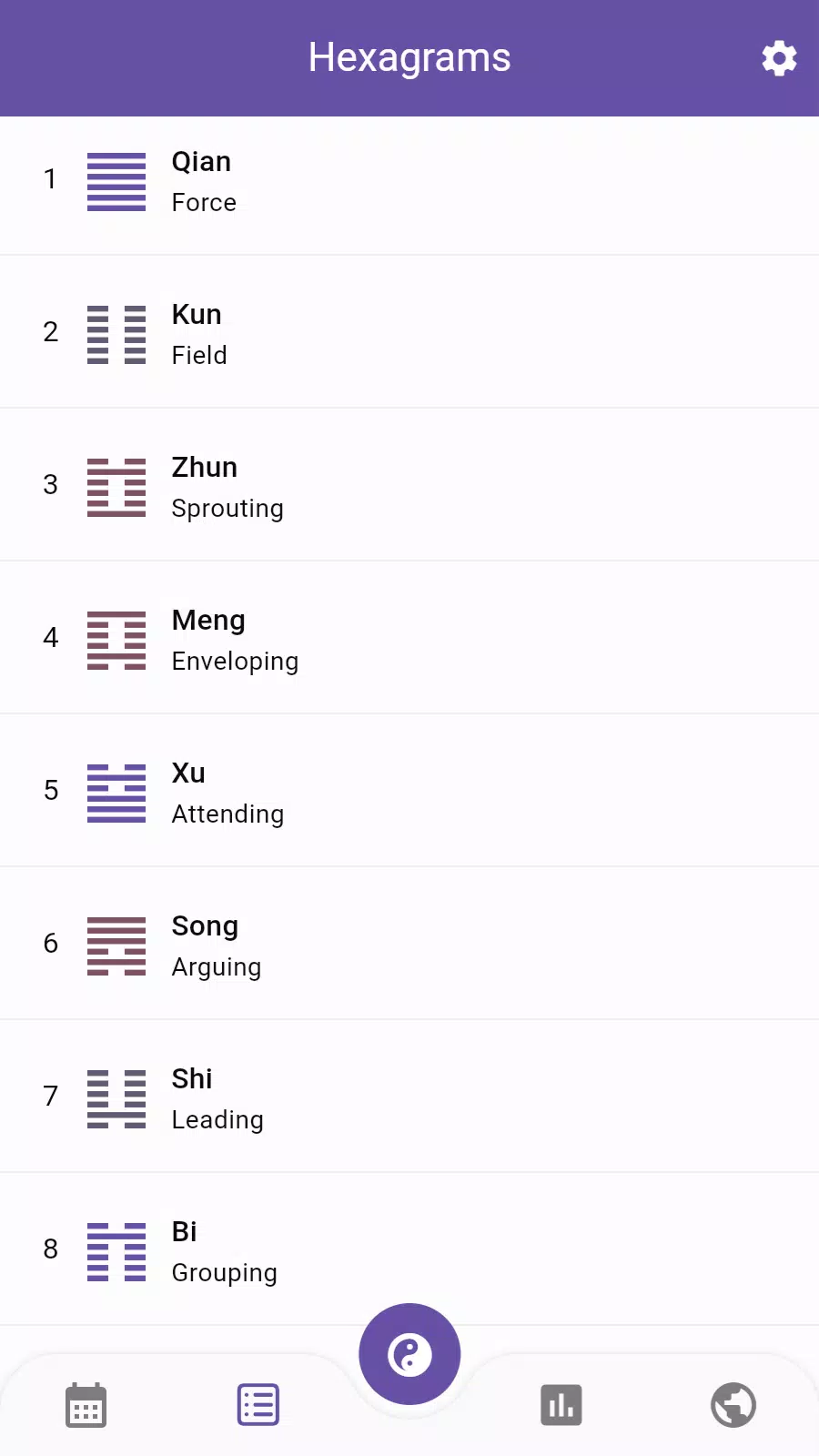The height and width of the screenshot is (1456, 819).
Task: Switch to the globe tab
Action: pyautogui.click(x=733, y=1405)
